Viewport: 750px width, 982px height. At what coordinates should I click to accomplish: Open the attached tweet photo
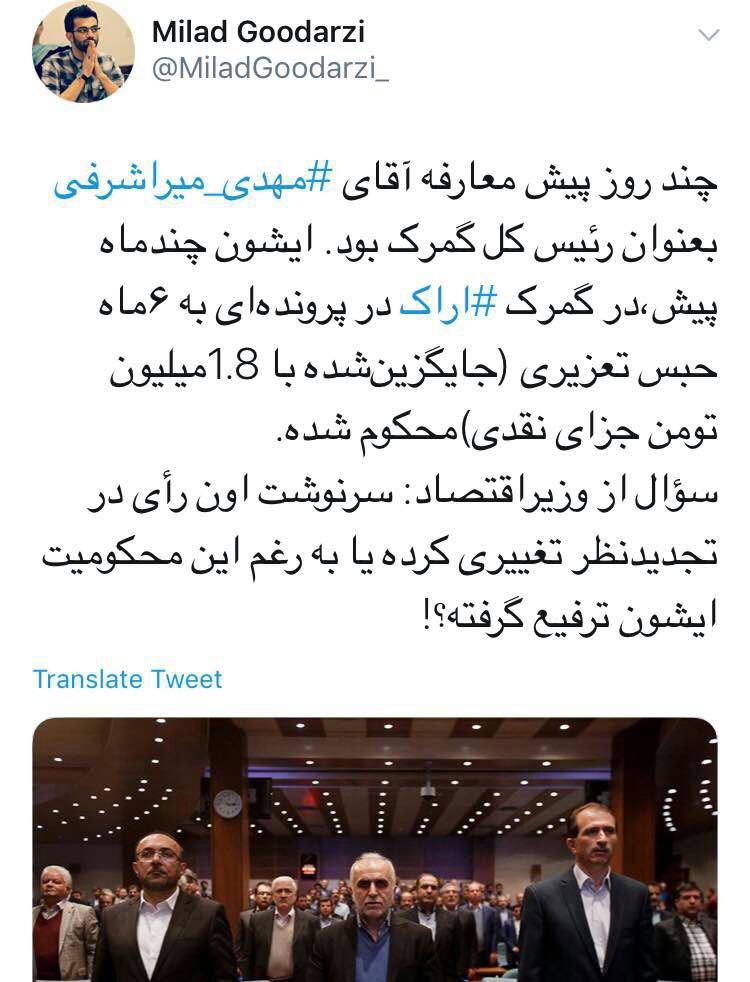pyautogui.click(x=375, y=850)
